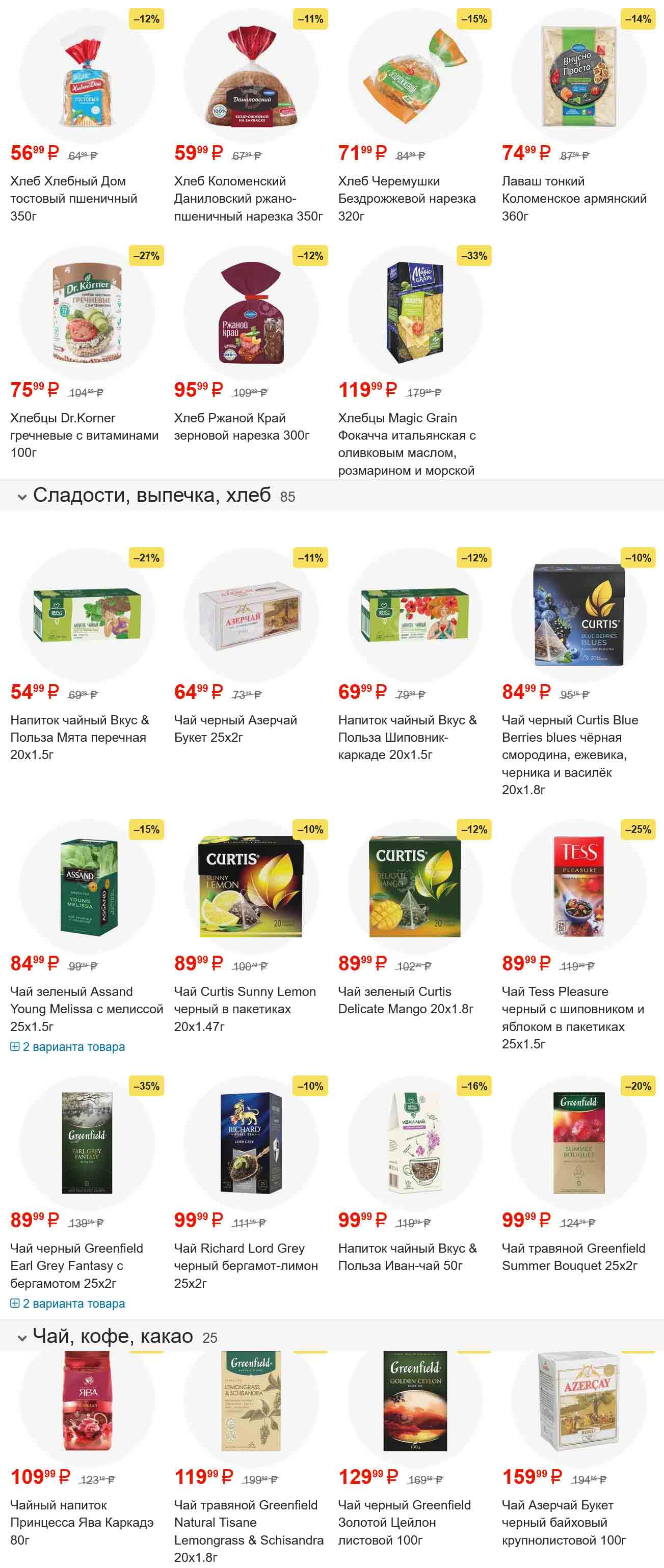The image size is (664, 1568).
Task: Open Curtis Blue Berries blues tea
Action: coord(570,754)
